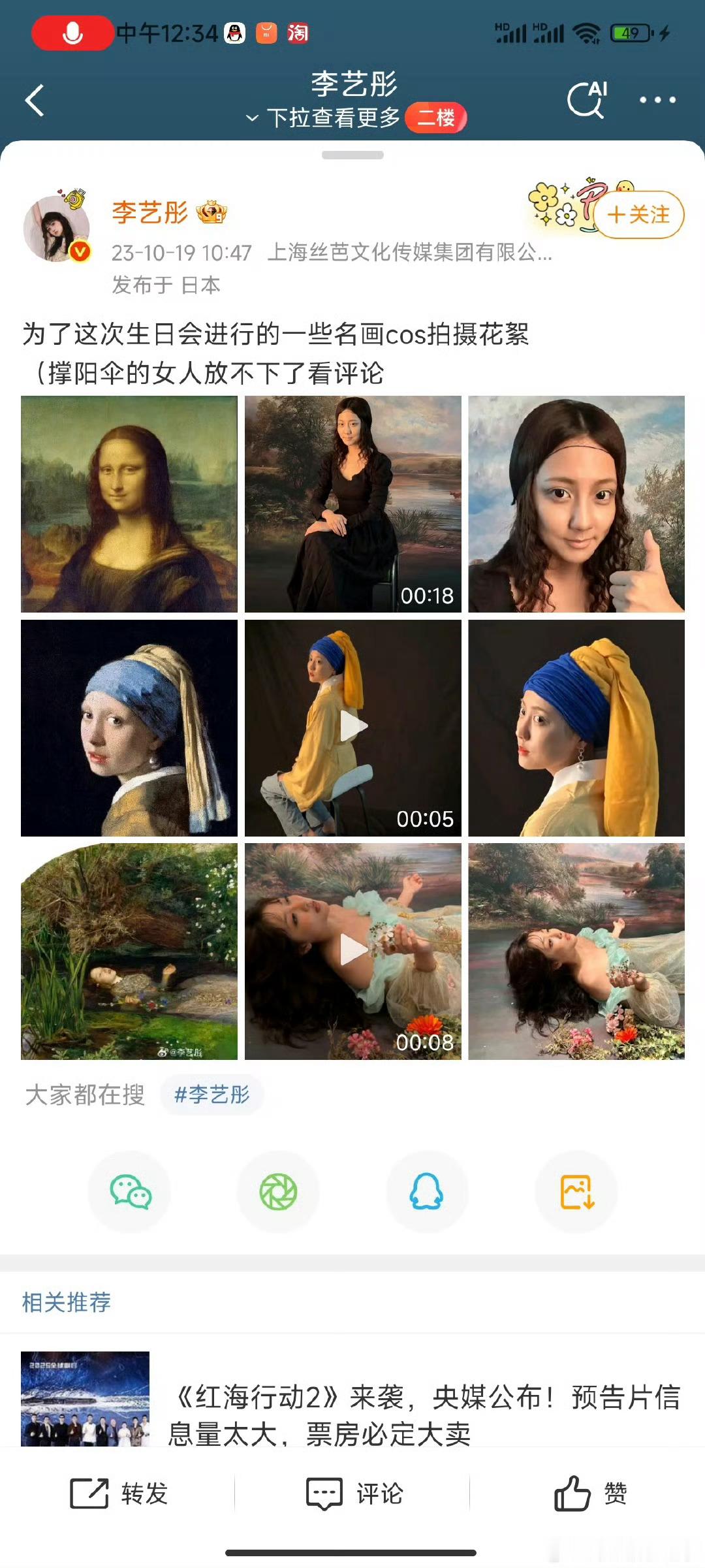The width and height of the screenshot is (705, 1568).
Task: Play the 00:08 Ophelia cosplay video
Action: (x=352, y=951)
